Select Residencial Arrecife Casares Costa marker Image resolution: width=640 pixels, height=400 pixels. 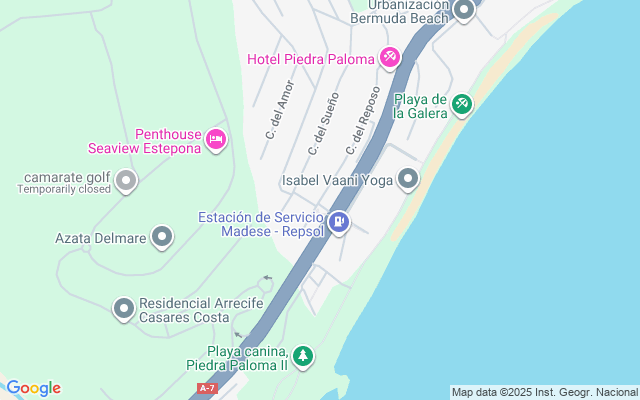tap(124, 309)
